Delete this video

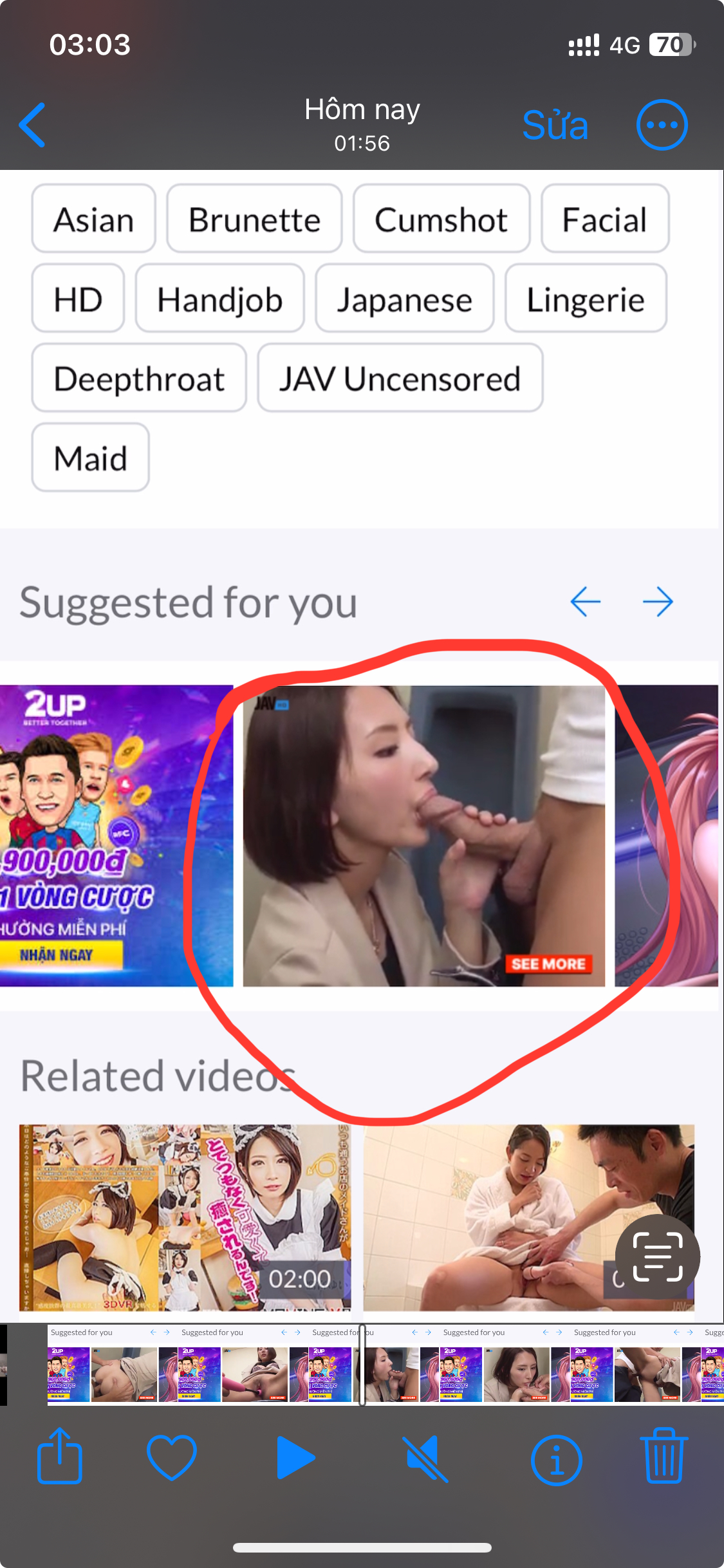point(664,1457)
